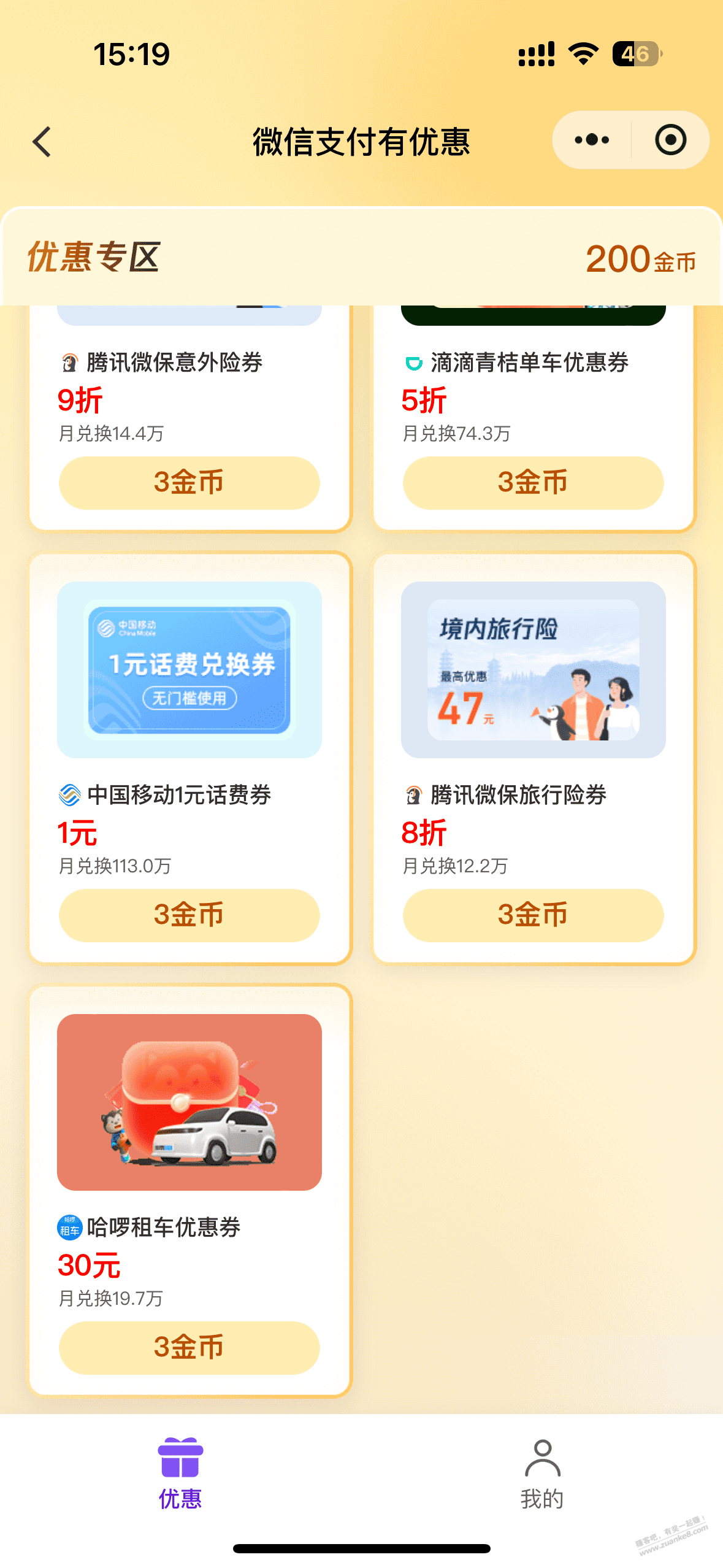Redeem 滴滴青桔单车优惠券 for 3金币
This screenshot has height=1568, width=723.
click(533, 483)
